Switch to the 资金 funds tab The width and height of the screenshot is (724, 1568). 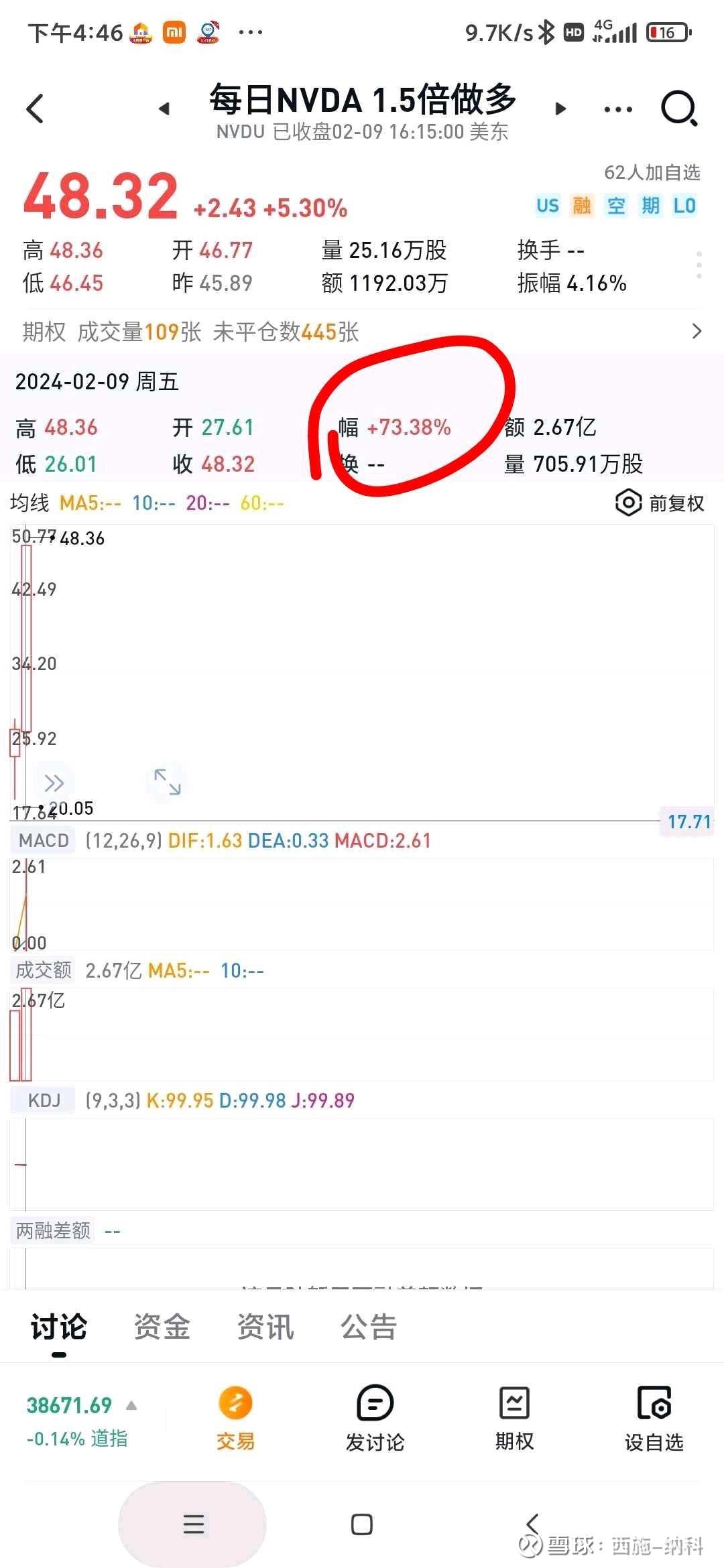click(x=161, y=1328)
